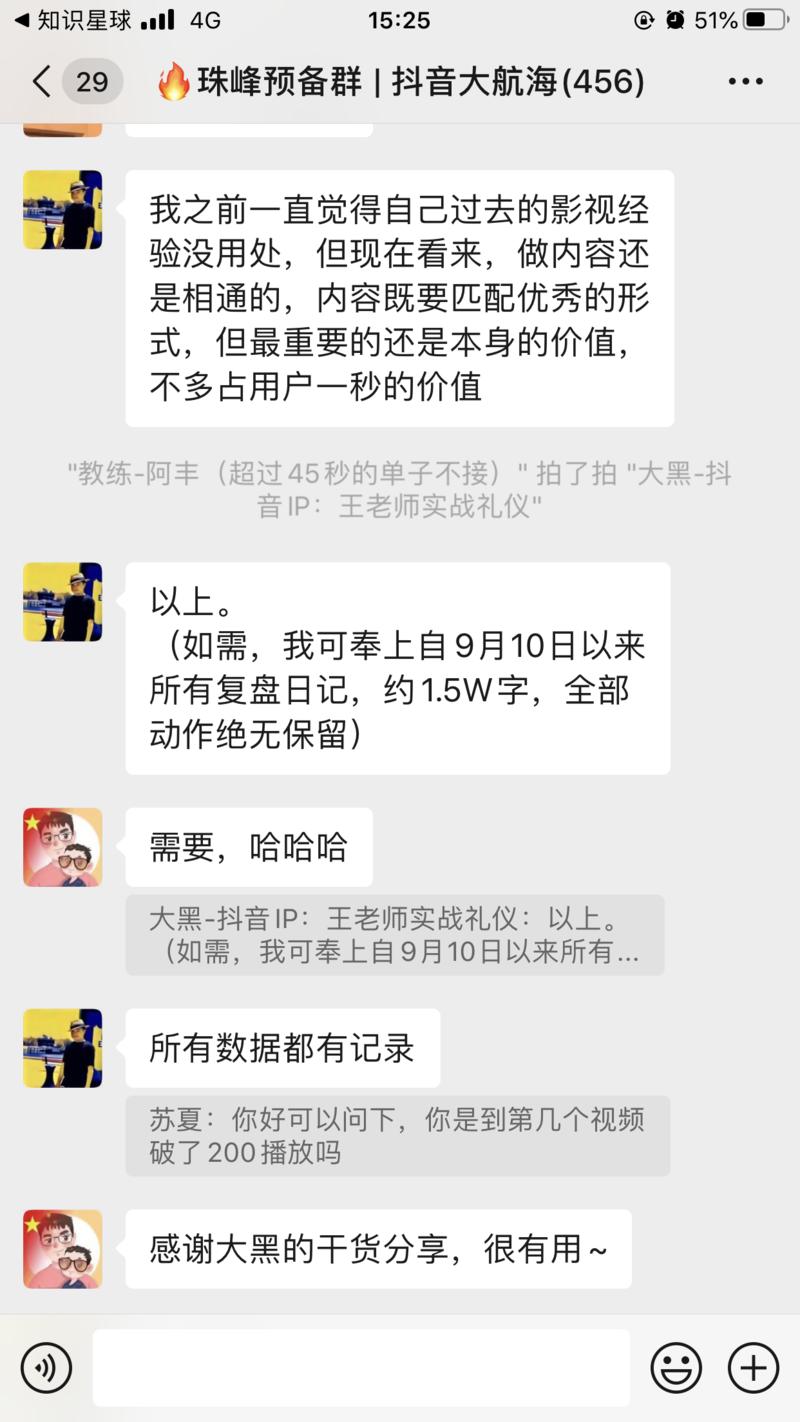Switch to voice input mode
Screen dimensions: 800x1422
pyautogui.click(x=45, y=1367)
